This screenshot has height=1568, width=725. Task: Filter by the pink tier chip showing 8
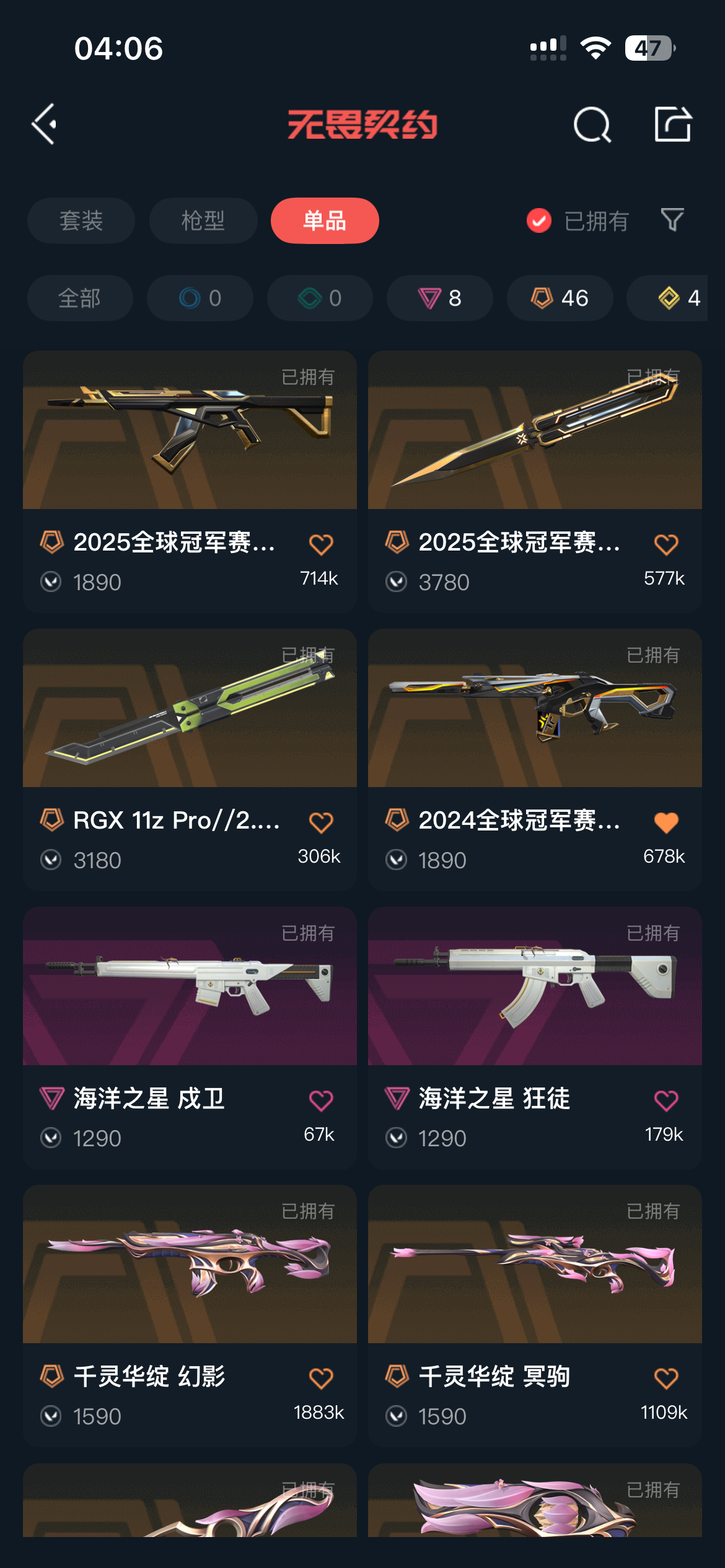tap(440, 298)
